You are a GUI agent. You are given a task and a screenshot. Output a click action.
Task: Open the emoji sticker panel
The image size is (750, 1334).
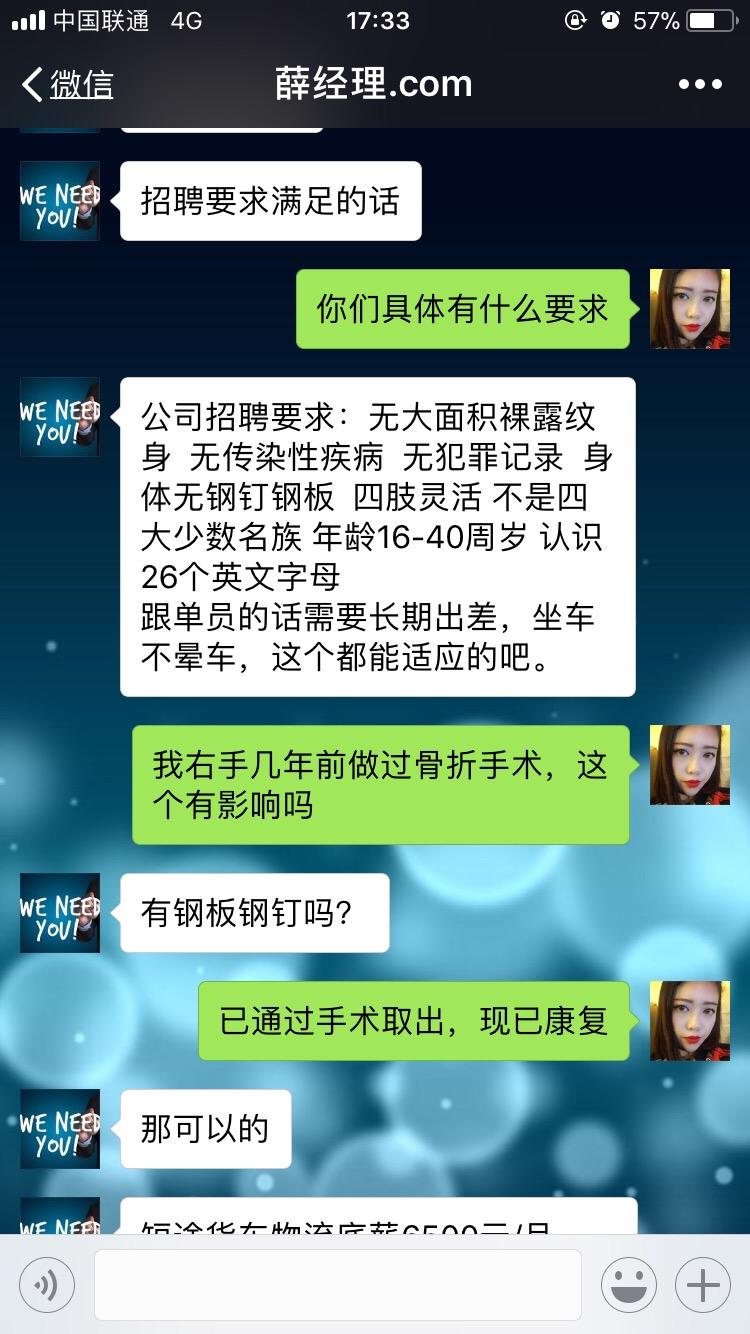tap(629, 1285)
